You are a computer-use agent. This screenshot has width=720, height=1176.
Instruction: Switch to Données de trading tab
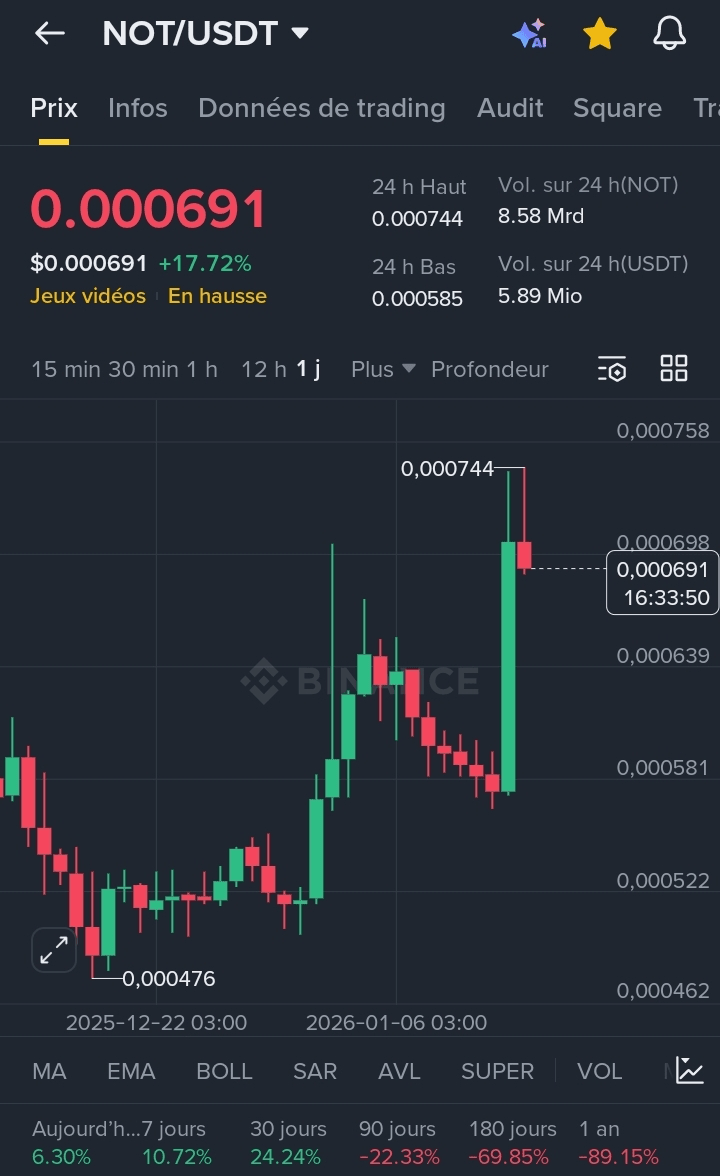pos(321,108)
